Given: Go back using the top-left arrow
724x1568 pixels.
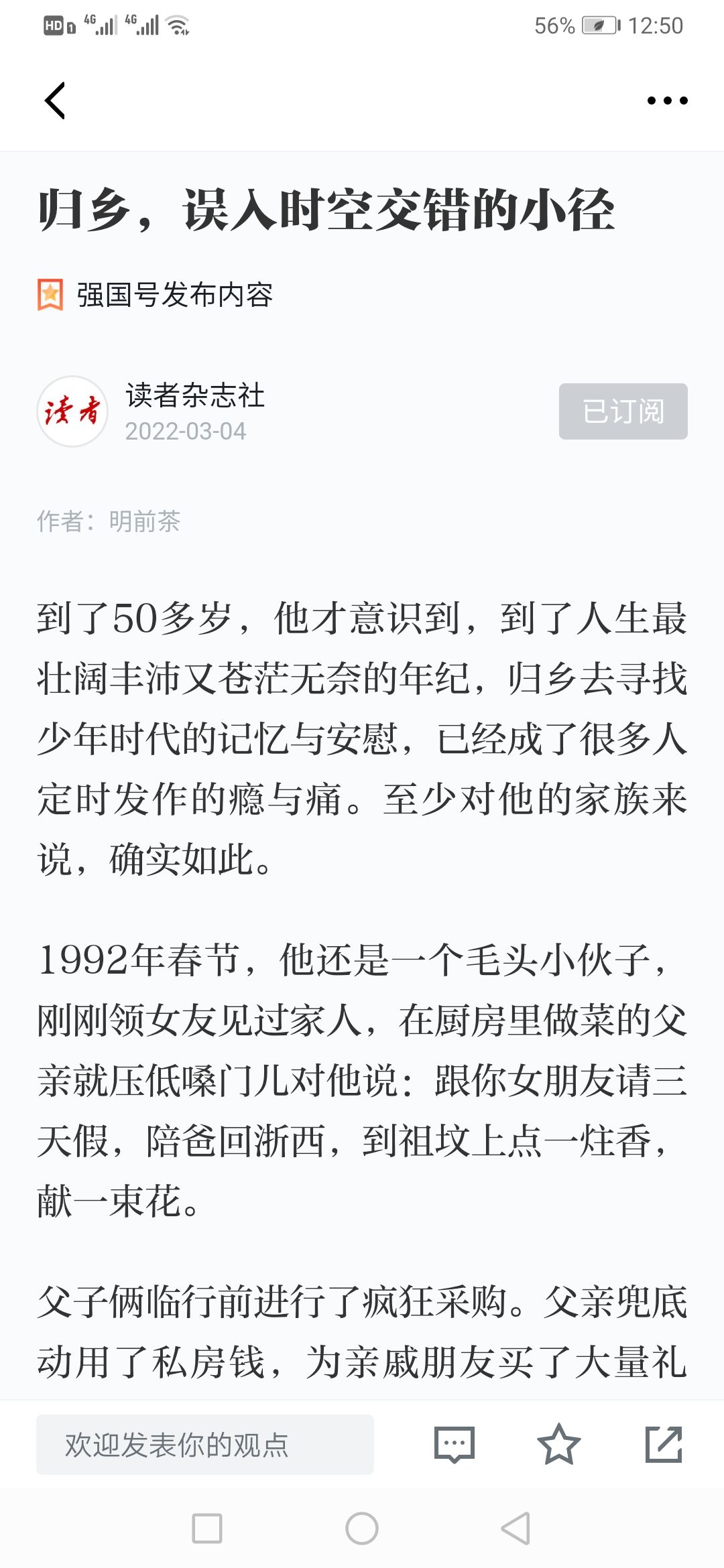Looking at the screenshot, I should tap(55, 101).
